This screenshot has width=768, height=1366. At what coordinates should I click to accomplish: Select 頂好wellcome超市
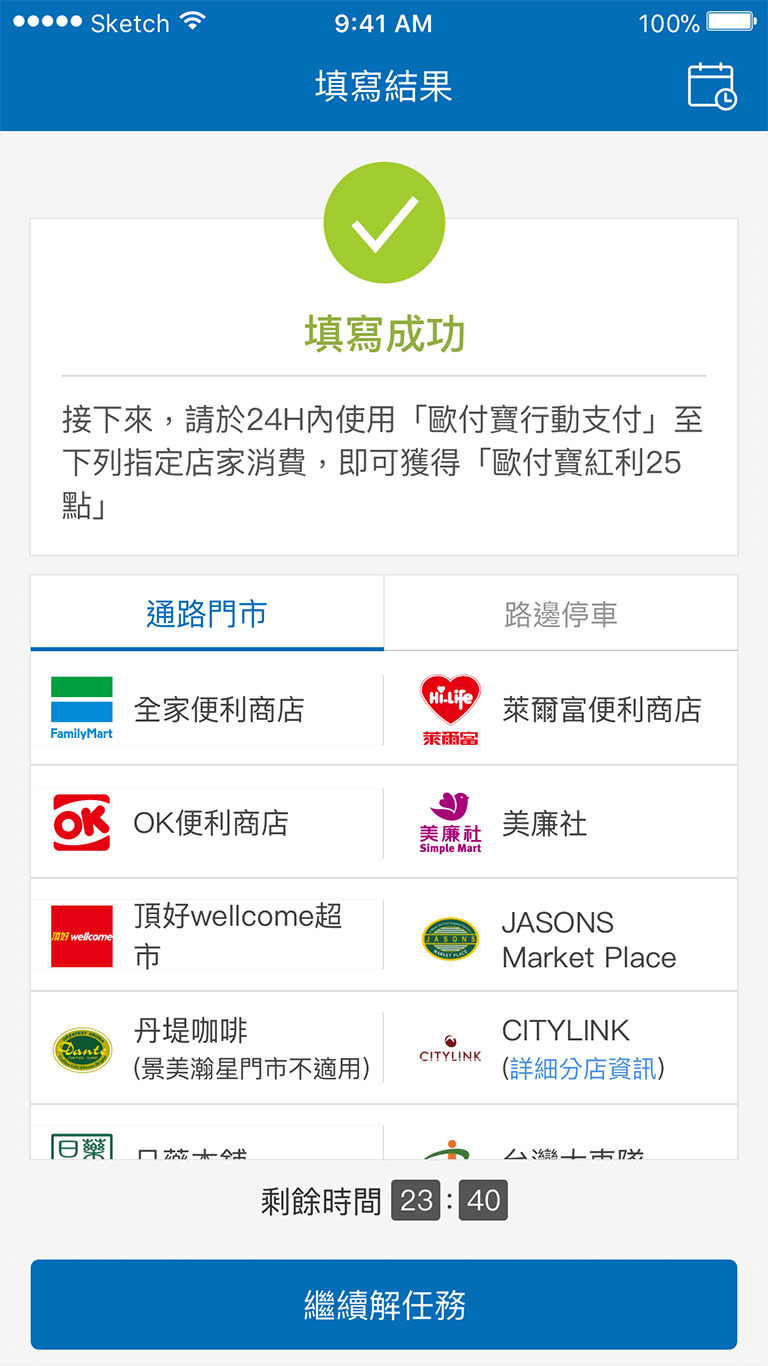tap(207, 936)
